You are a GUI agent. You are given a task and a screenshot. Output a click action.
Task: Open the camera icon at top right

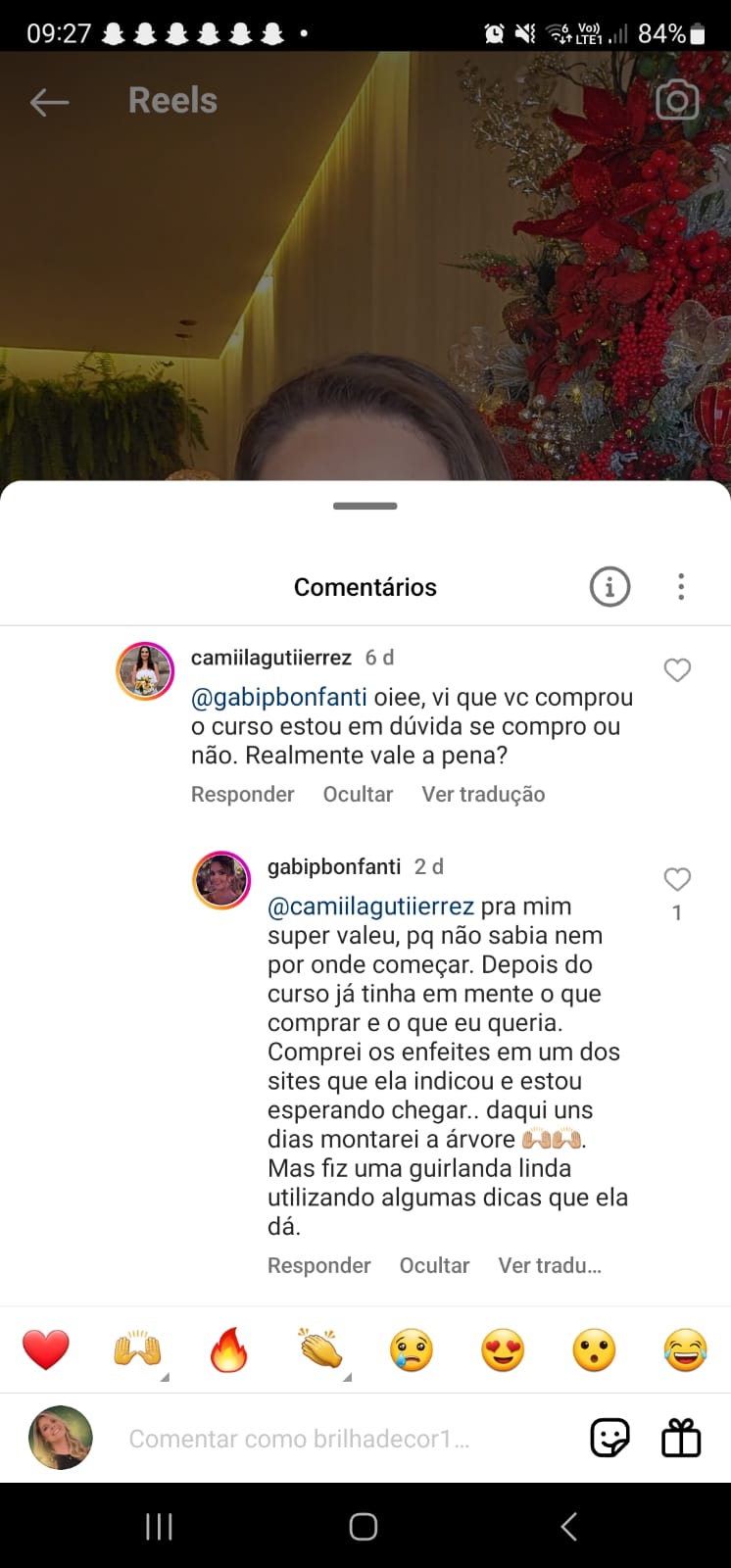[x=677, y=100]
